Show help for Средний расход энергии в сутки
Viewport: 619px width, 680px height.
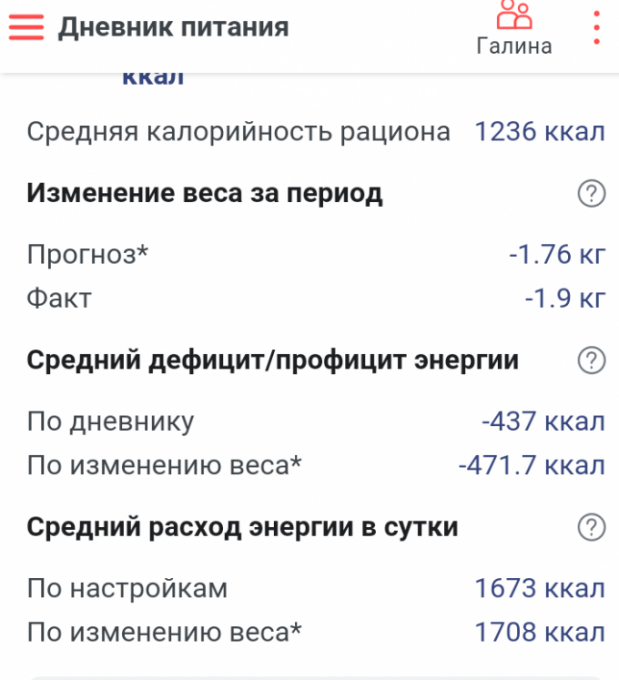click(592, 526)
